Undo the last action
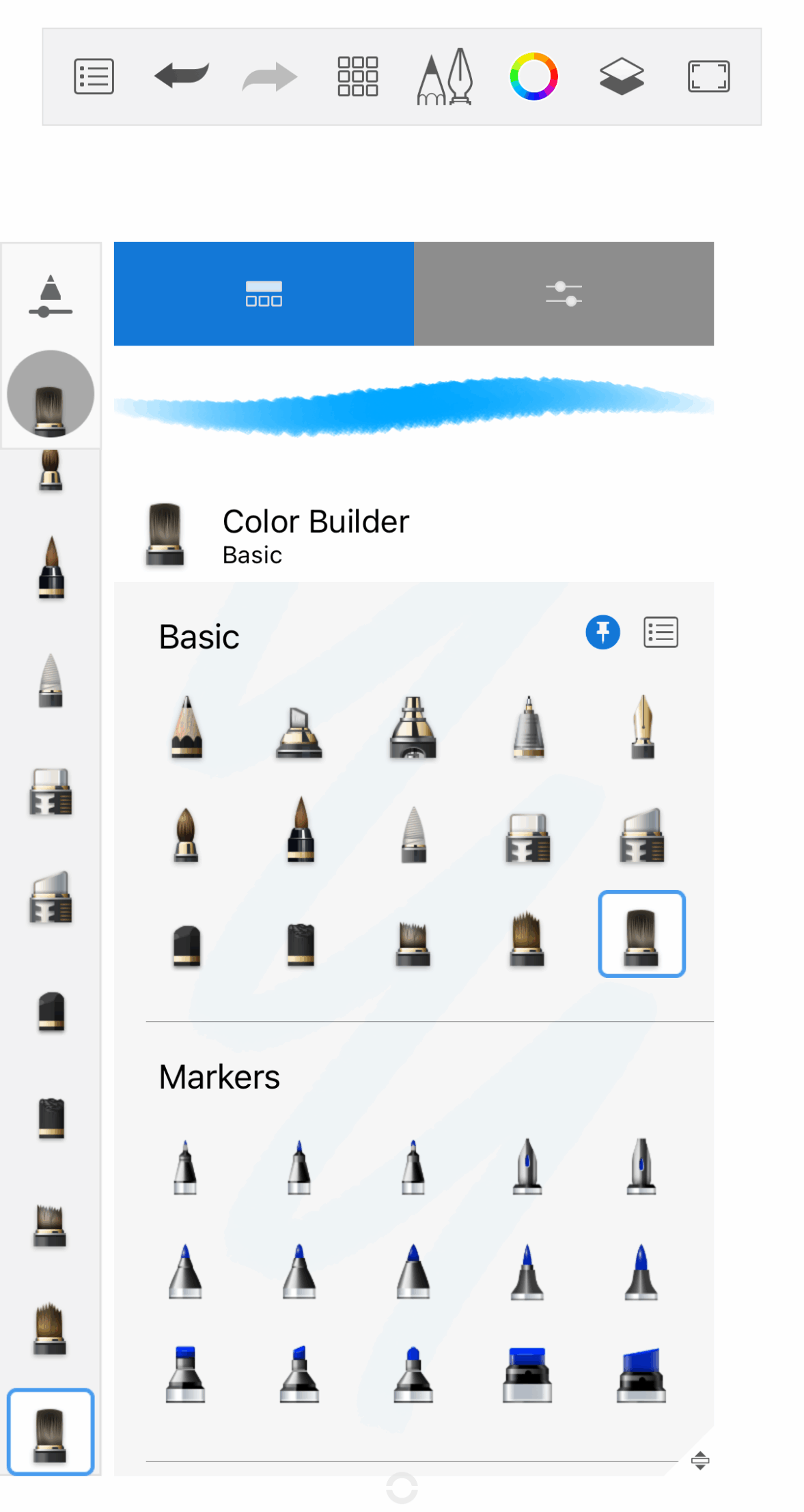 click(x=181, y=76)
